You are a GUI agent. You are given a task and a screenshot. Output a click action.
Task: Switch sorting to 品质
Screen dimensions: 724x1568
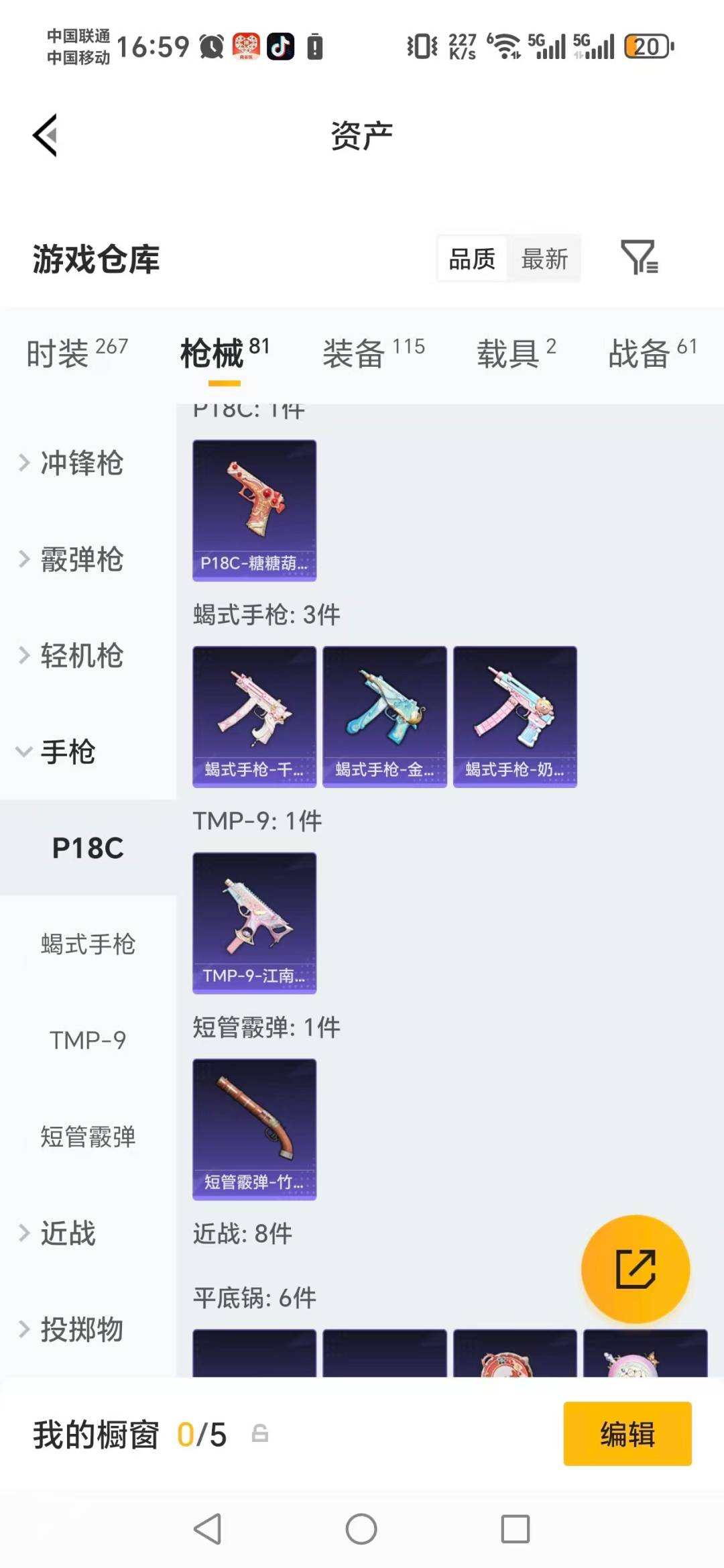(471, 258)
